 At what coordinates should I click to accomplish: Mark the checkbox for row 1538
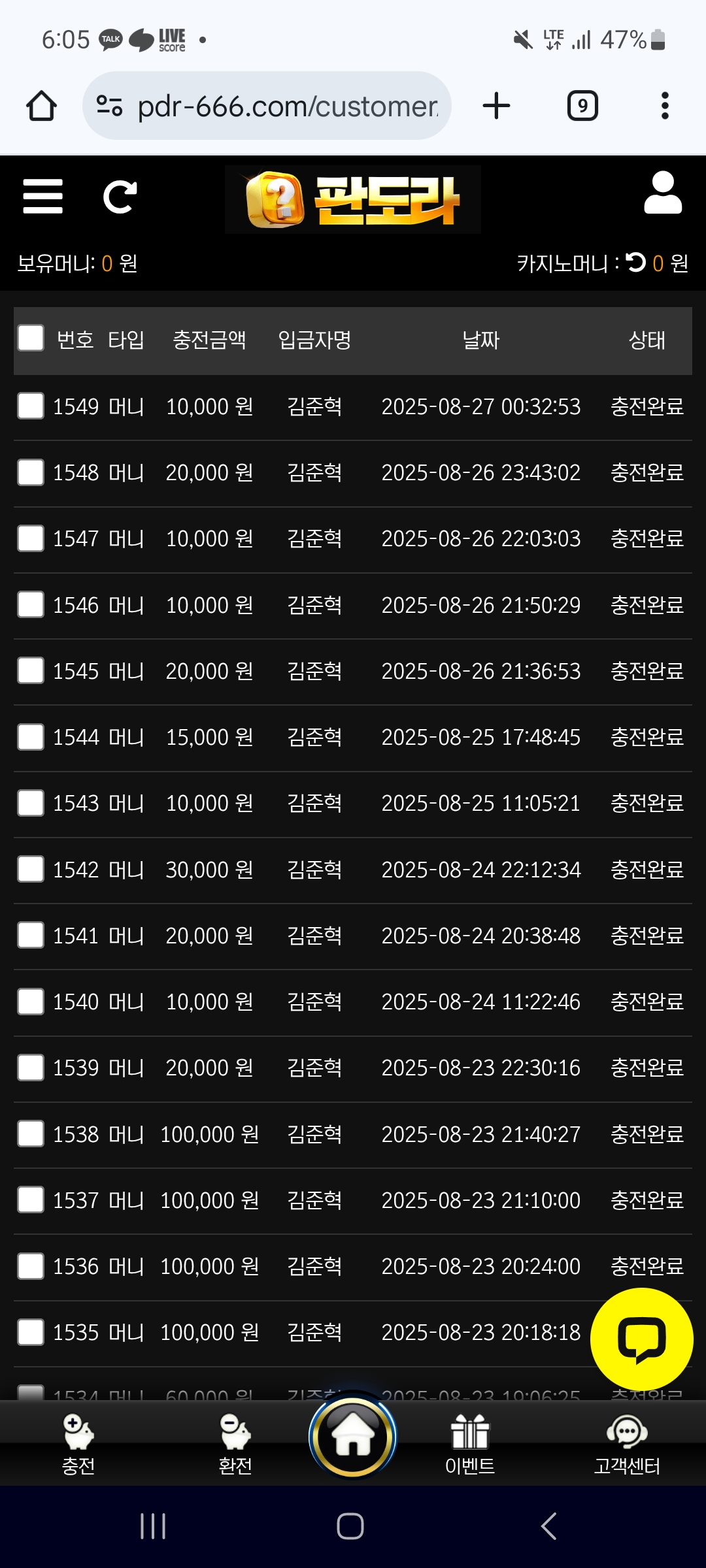point(31,1134)
